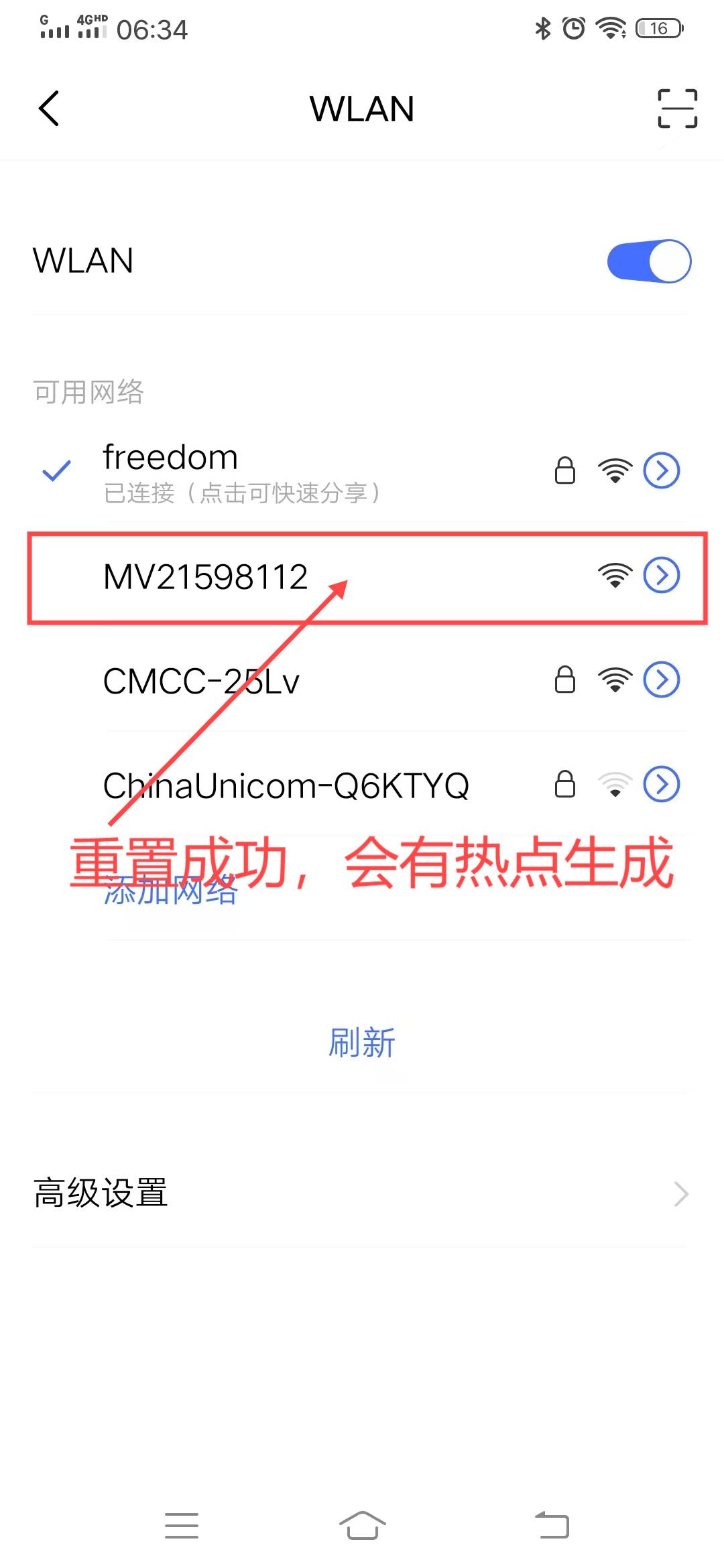
Task: Tap 添加网络 to add a network
Action: [x=171, y=893]
